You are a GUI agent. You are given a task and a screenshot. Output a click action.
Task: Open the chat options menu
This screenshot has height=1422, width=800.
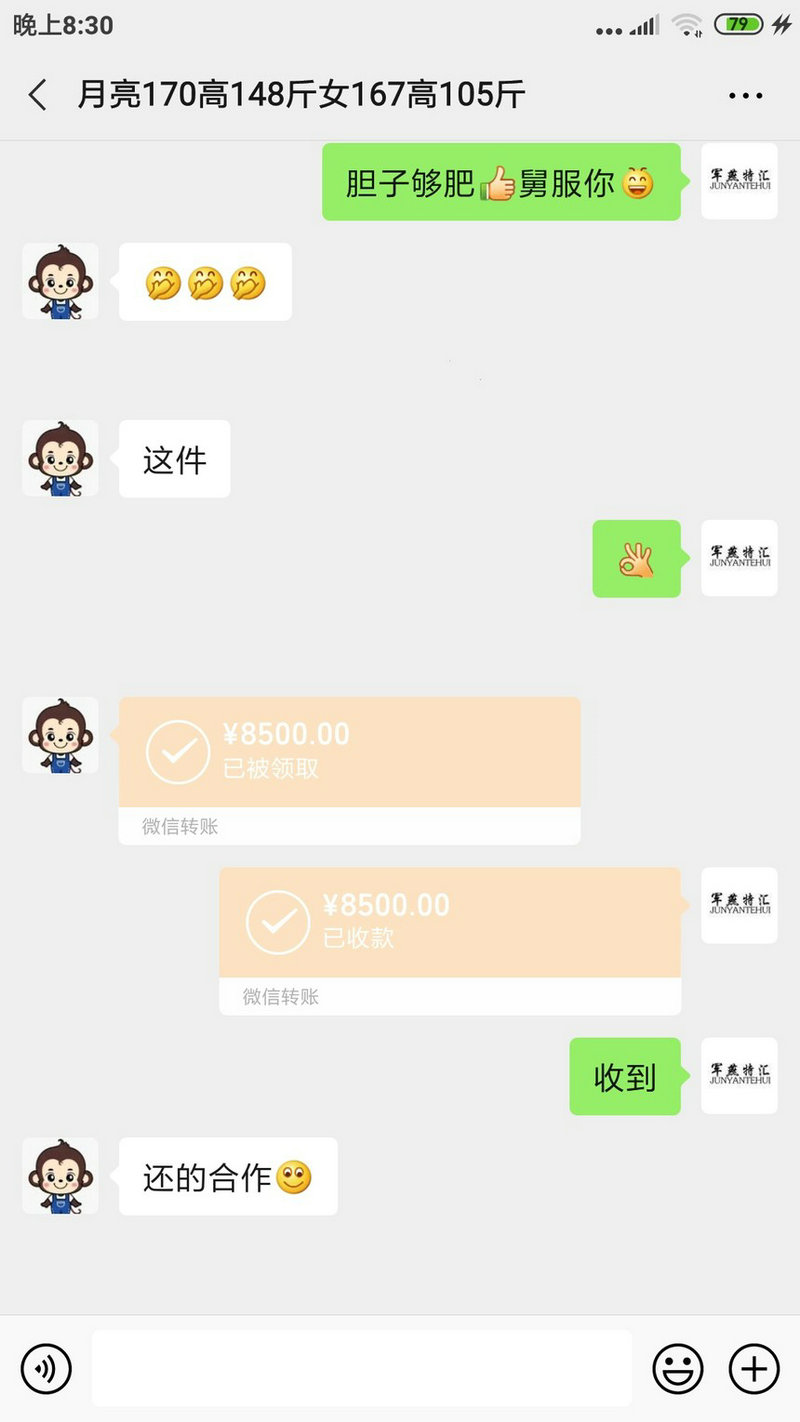745,96
